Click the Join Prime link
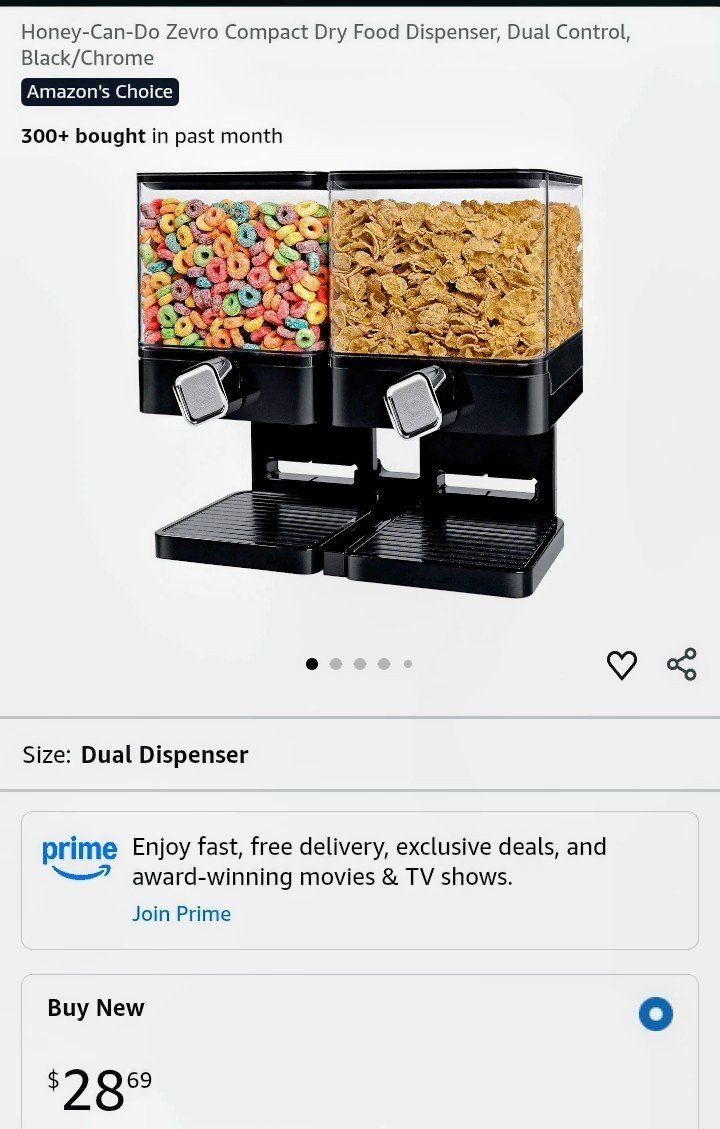The height and width of the screenshot is (1129, 720). 181,913
